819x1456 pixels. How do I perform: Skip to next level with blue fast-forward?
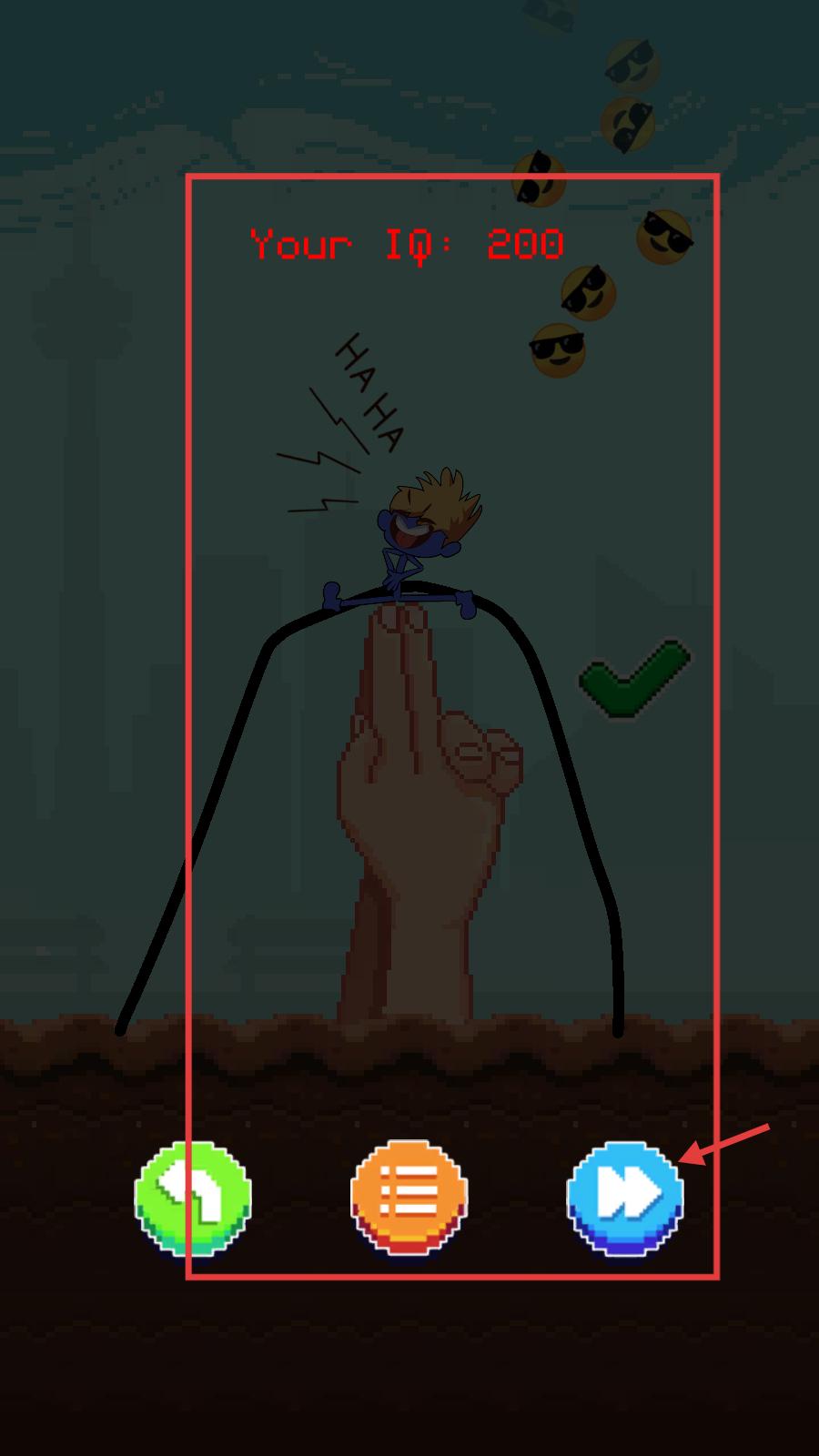(625, 1198)
